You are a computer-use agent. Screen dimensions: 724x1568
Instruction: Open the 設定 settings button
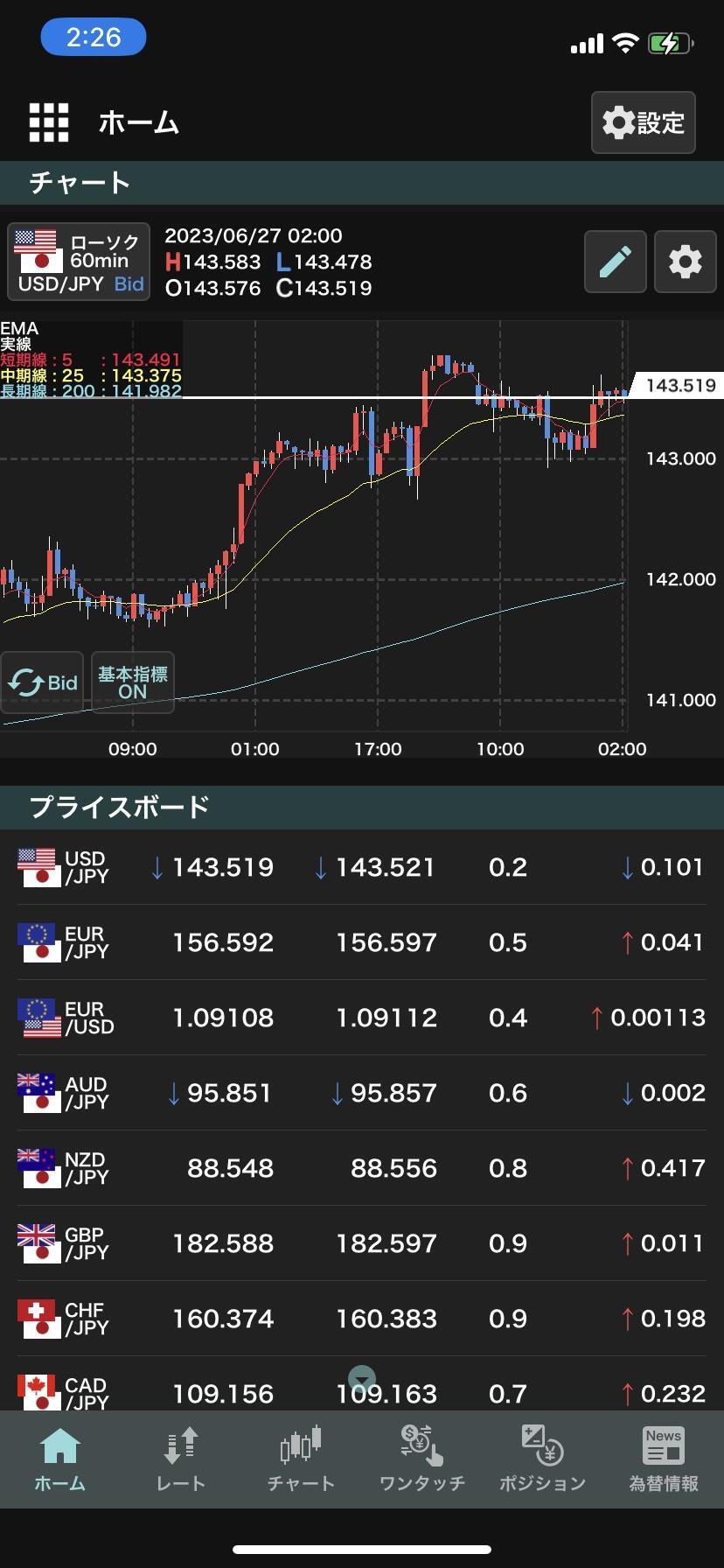643,122
